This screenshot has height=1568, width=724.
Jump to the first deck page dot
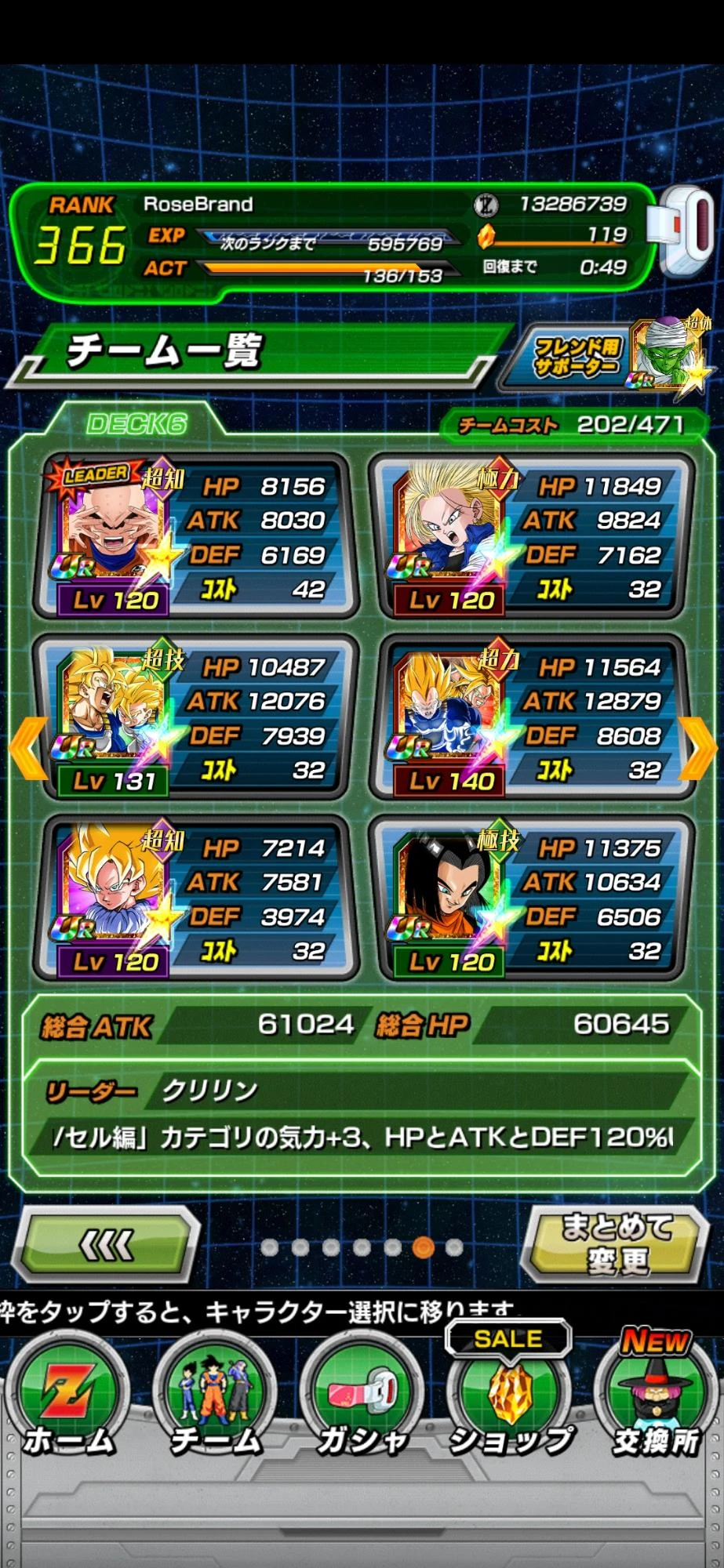(x=270, y=1247)
